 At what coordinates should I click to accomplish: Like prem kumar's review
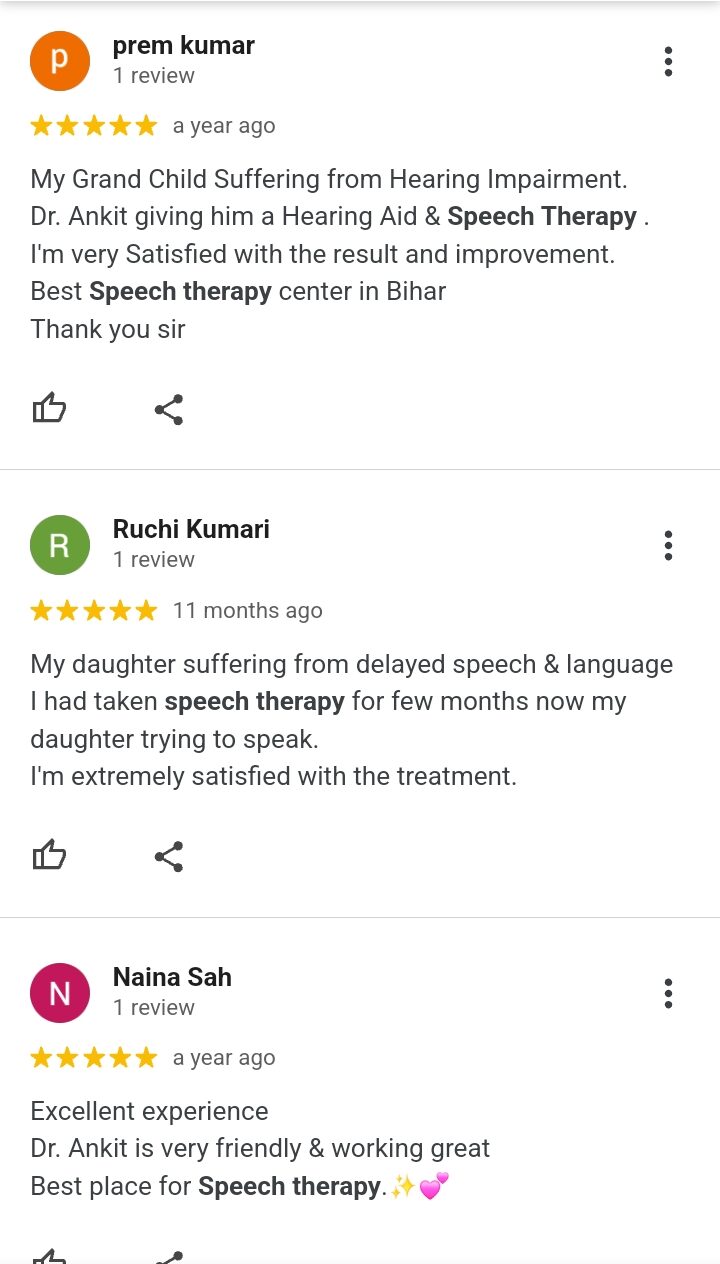pos(49,409)
